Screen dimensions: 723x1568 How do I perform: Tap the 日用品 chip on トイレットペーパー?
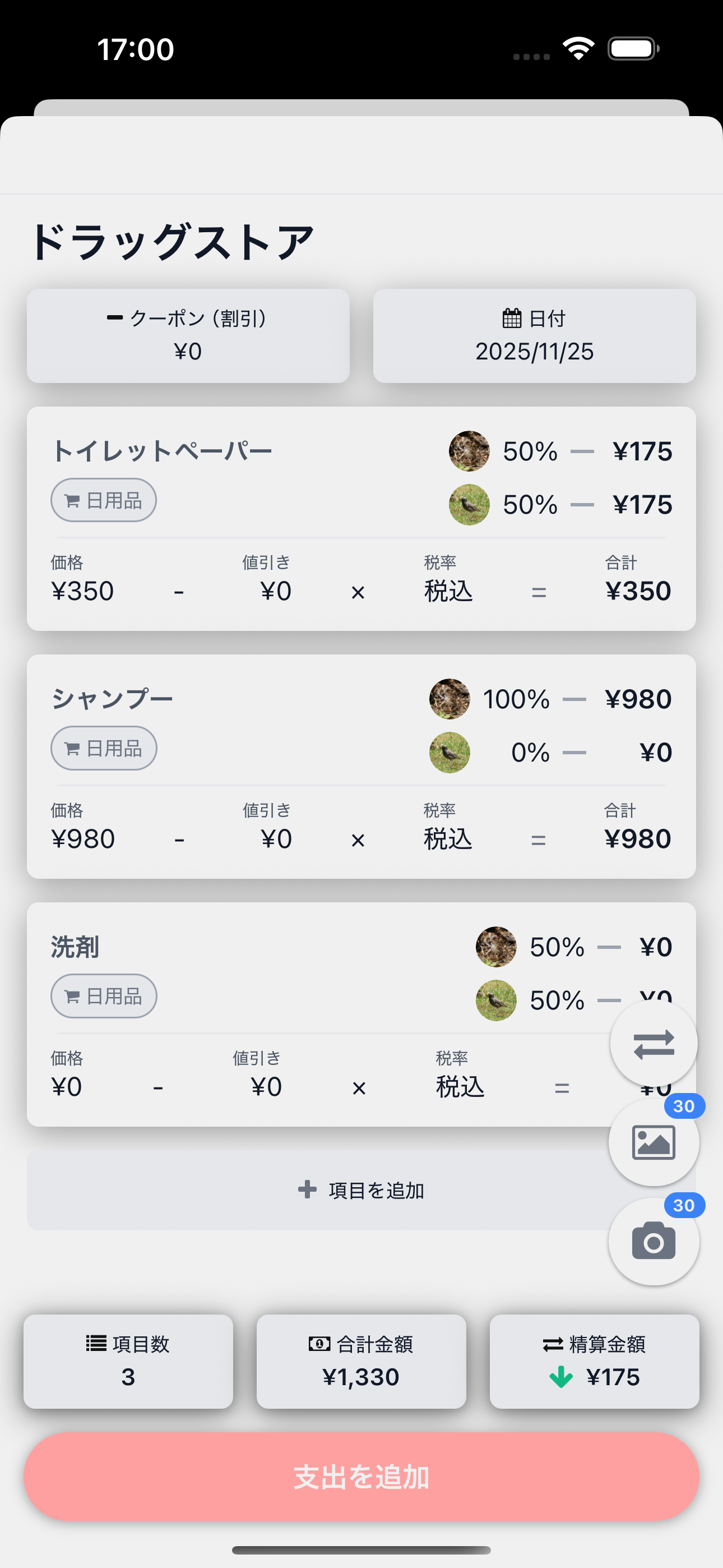tap(104, 500)
